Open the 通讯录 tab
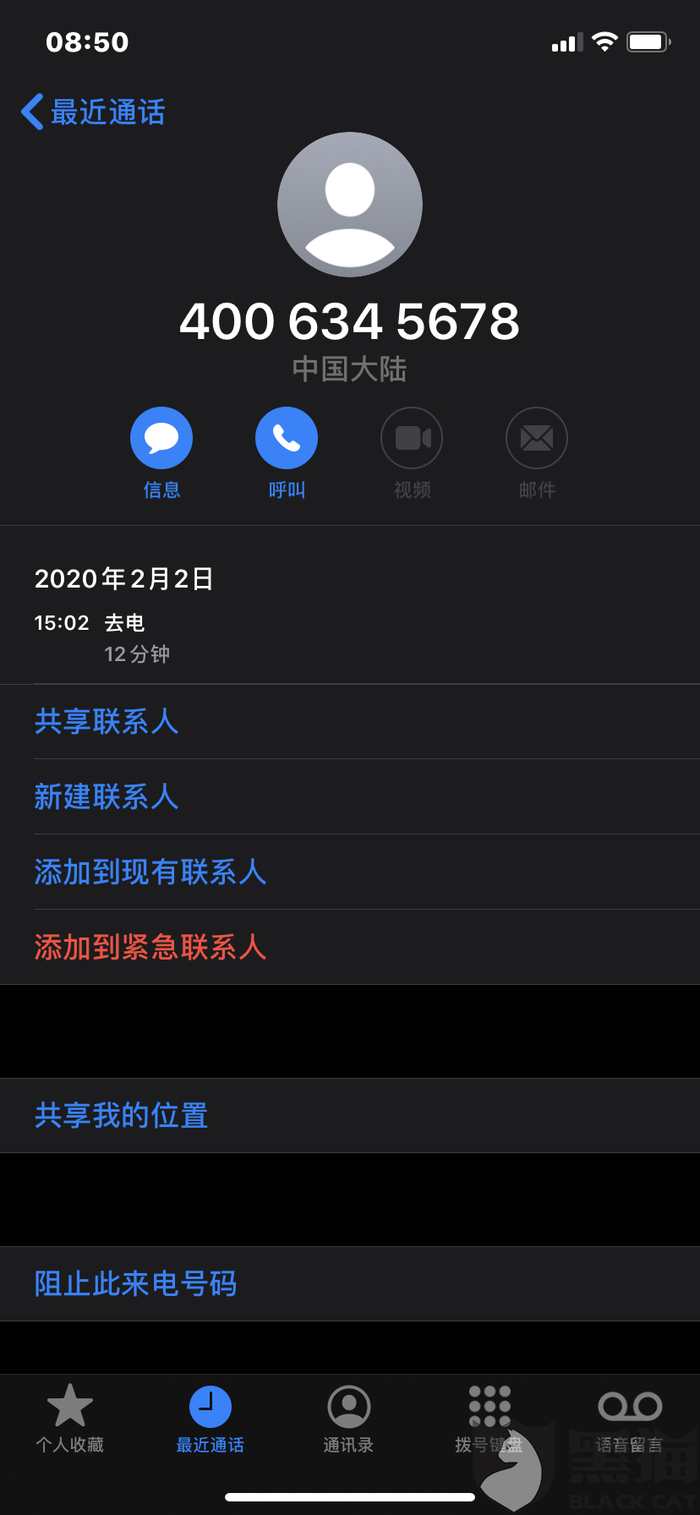Image resolution: width=700 pixels, height=1515 pixels. pyautogui.click(x=349, y=1418)
